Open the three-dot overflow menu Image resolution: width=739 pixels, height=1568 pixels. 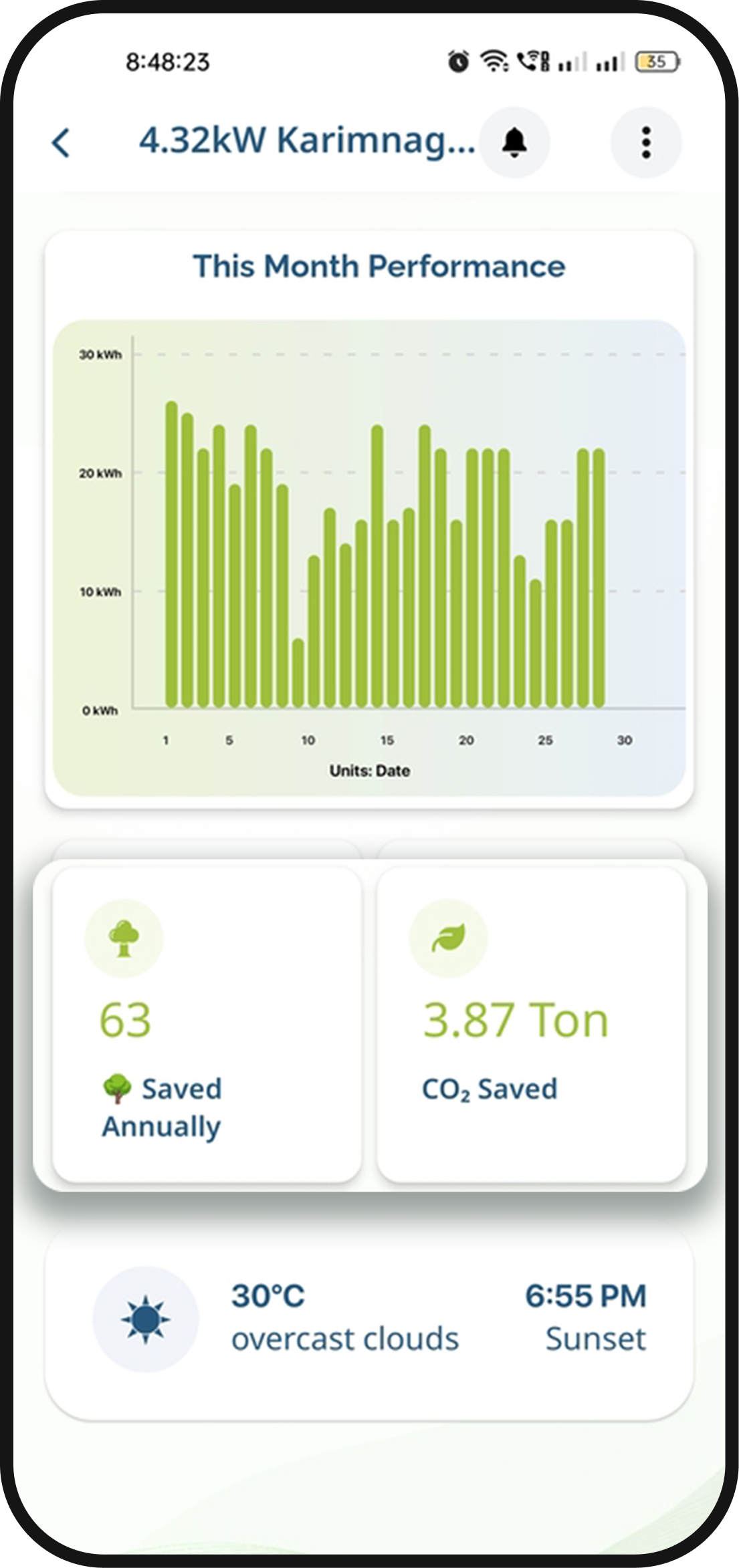click(645, 143)
